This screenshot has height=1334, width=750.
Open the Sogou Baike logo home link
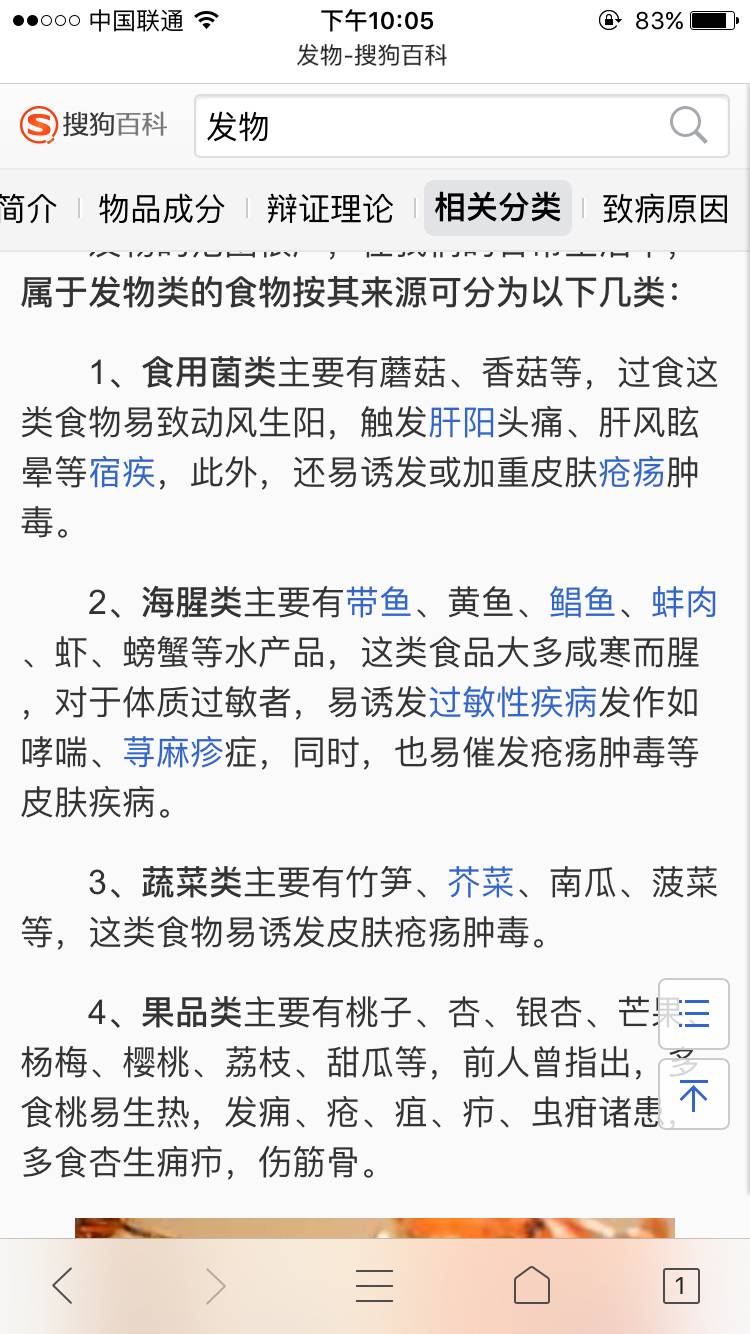[x=94, y=126]
